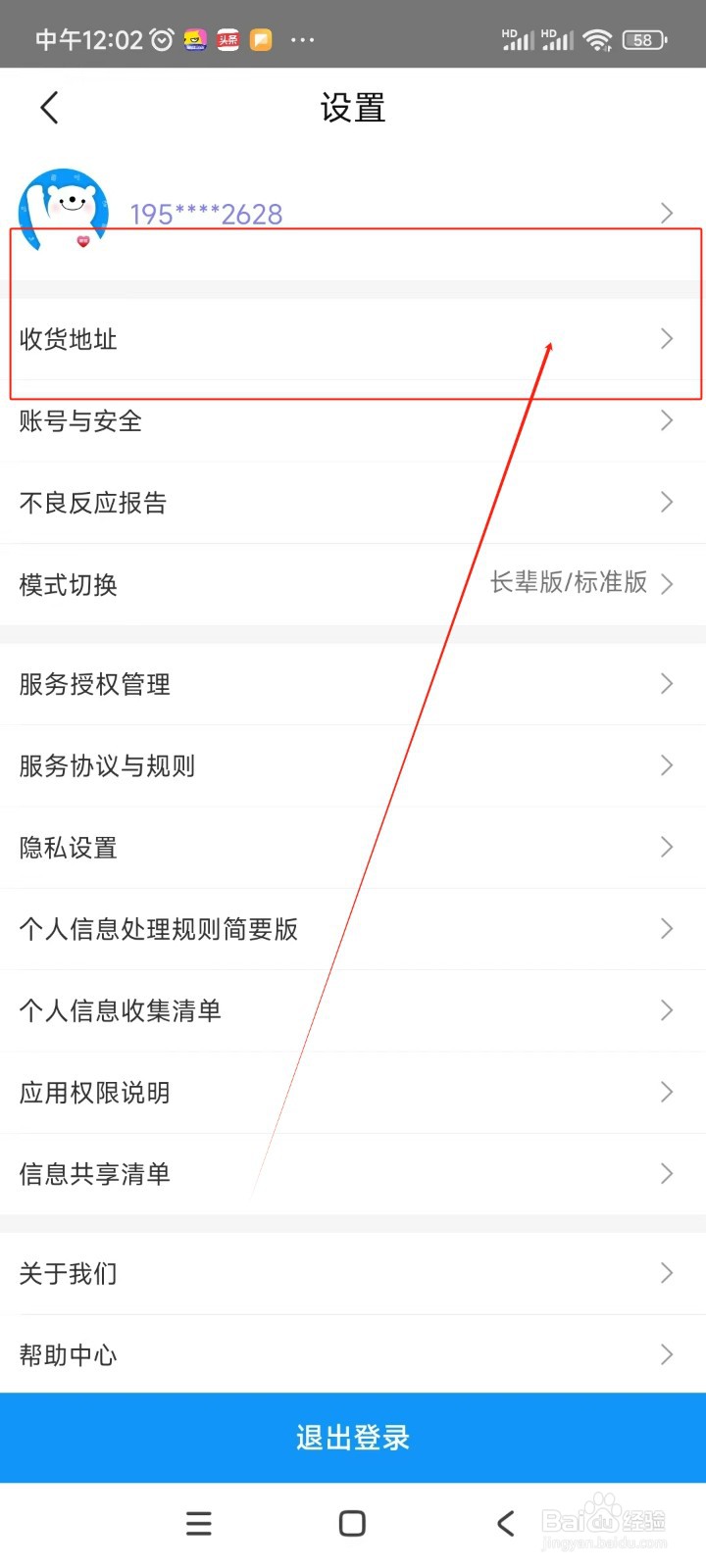This screenshot has height=1568, width=706.
Task: View 个人信息收集清单
Action: tap(353, 1010)
